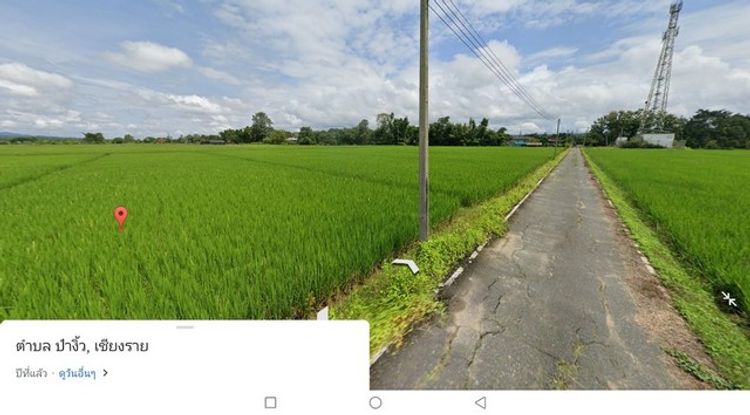Tap the red location pin marker
Viewport: 750px width, 415px height.
click(121, 216)
